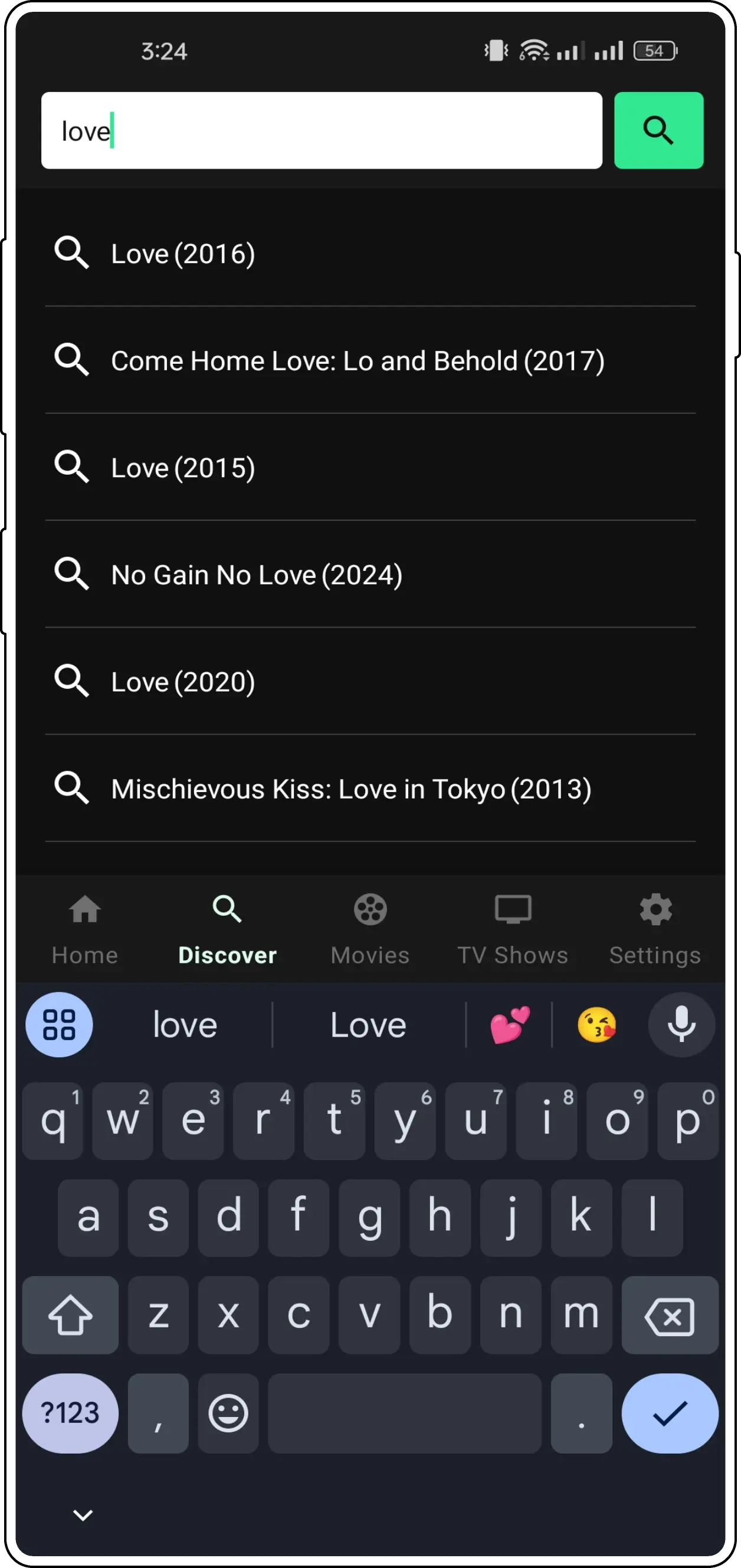This screenshot has width=741, height=1568.
Task: Open the keyboard options grid icon
Action: click(58, 1024)
